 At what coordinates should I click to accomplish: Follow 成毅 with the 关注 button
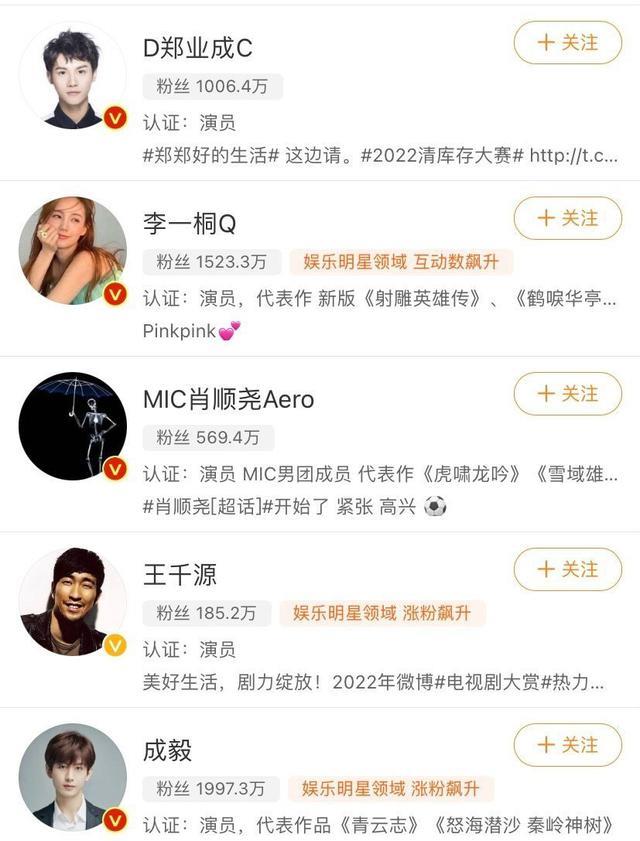click(567, 745)
